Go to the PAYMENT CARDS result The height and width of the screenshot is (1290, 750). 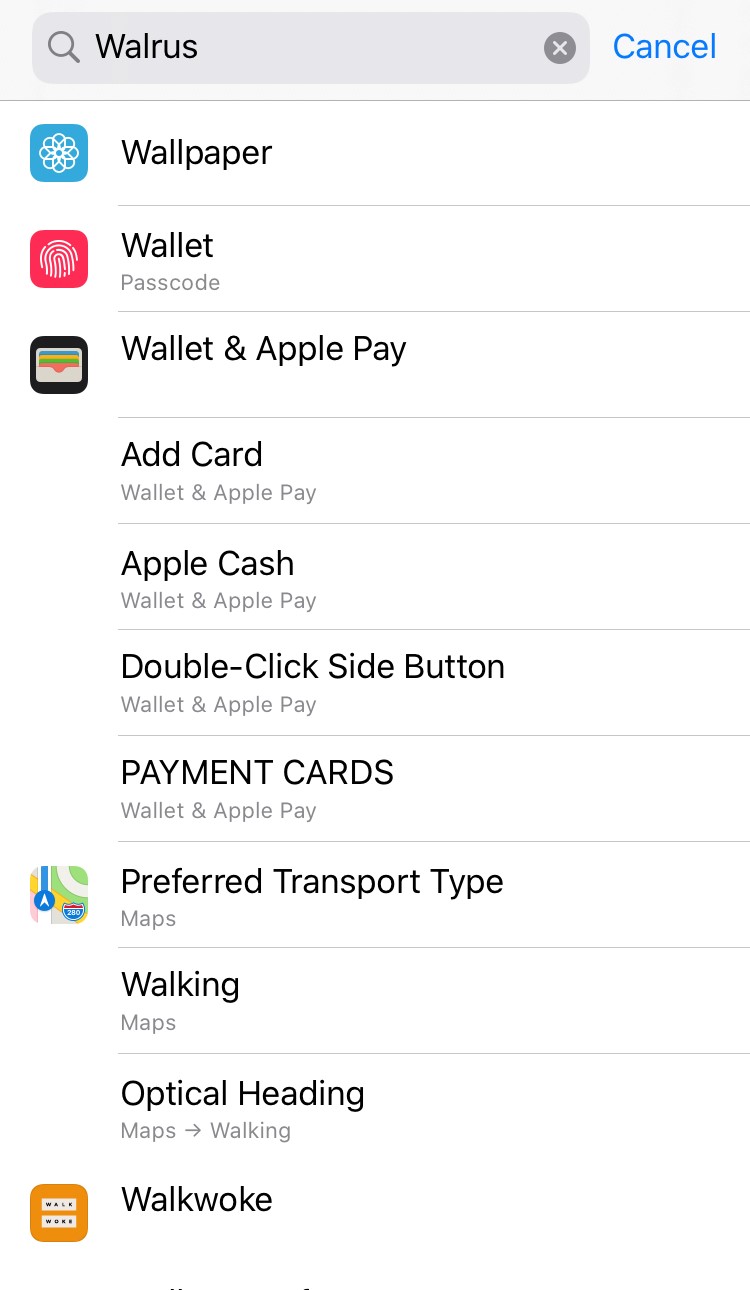375,788
